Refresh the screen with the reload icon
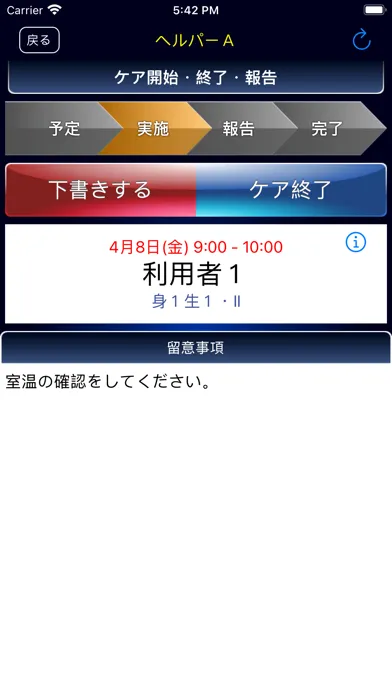The width and height of the screenshot is (392, 696). (361, 40)
